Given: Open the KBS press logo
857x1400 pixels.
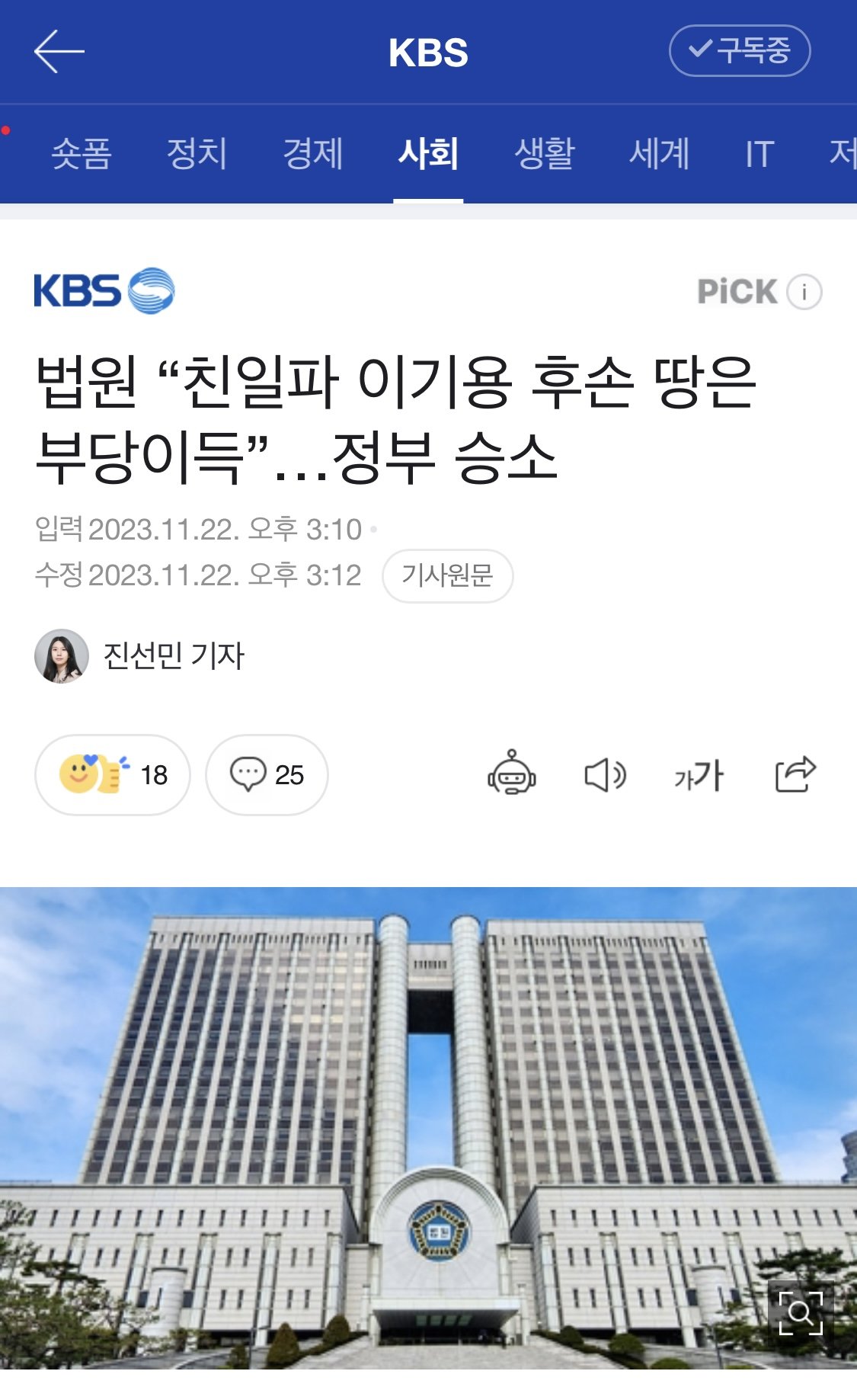Looking at the screenshot, I should (x=104, y=290).
